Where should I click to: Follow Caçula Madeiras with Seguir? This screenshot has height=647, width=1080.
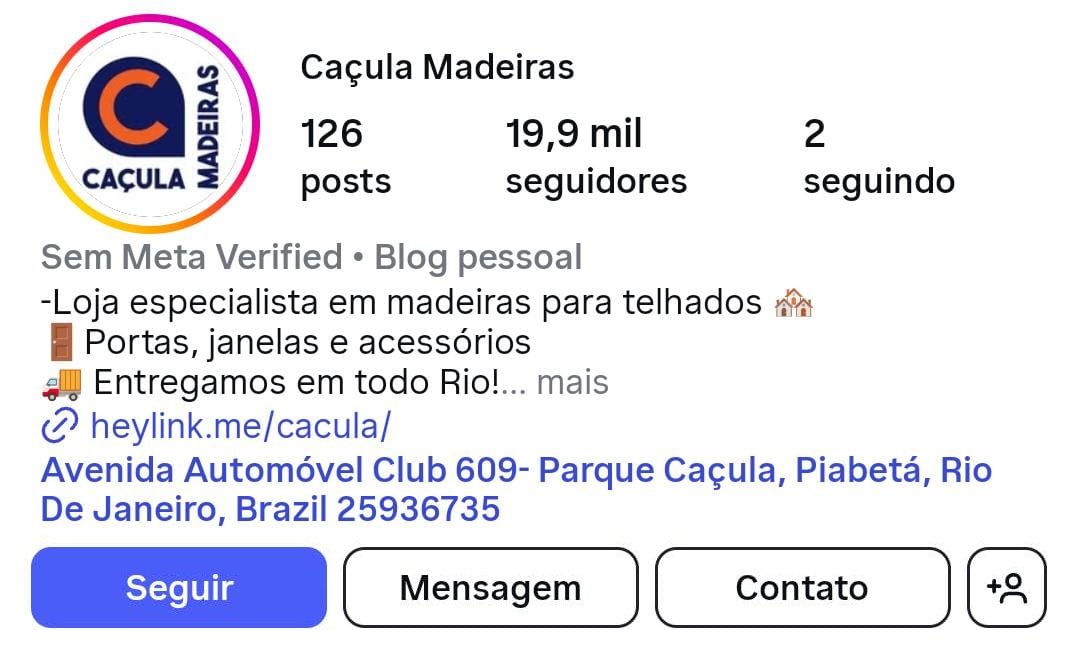(x=179, y=588)
